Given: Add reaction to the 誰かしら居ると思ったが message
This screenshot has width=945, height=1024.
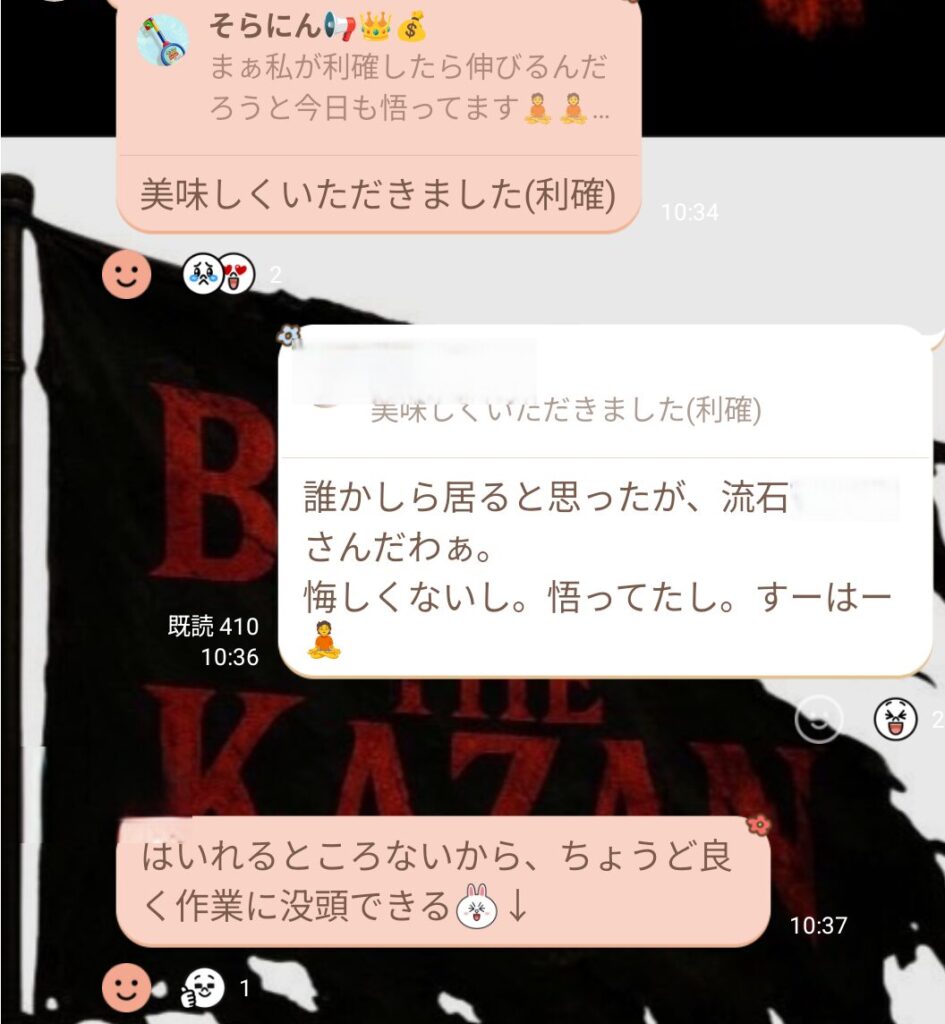Looking at the screenshot, I should pos(818,719).
